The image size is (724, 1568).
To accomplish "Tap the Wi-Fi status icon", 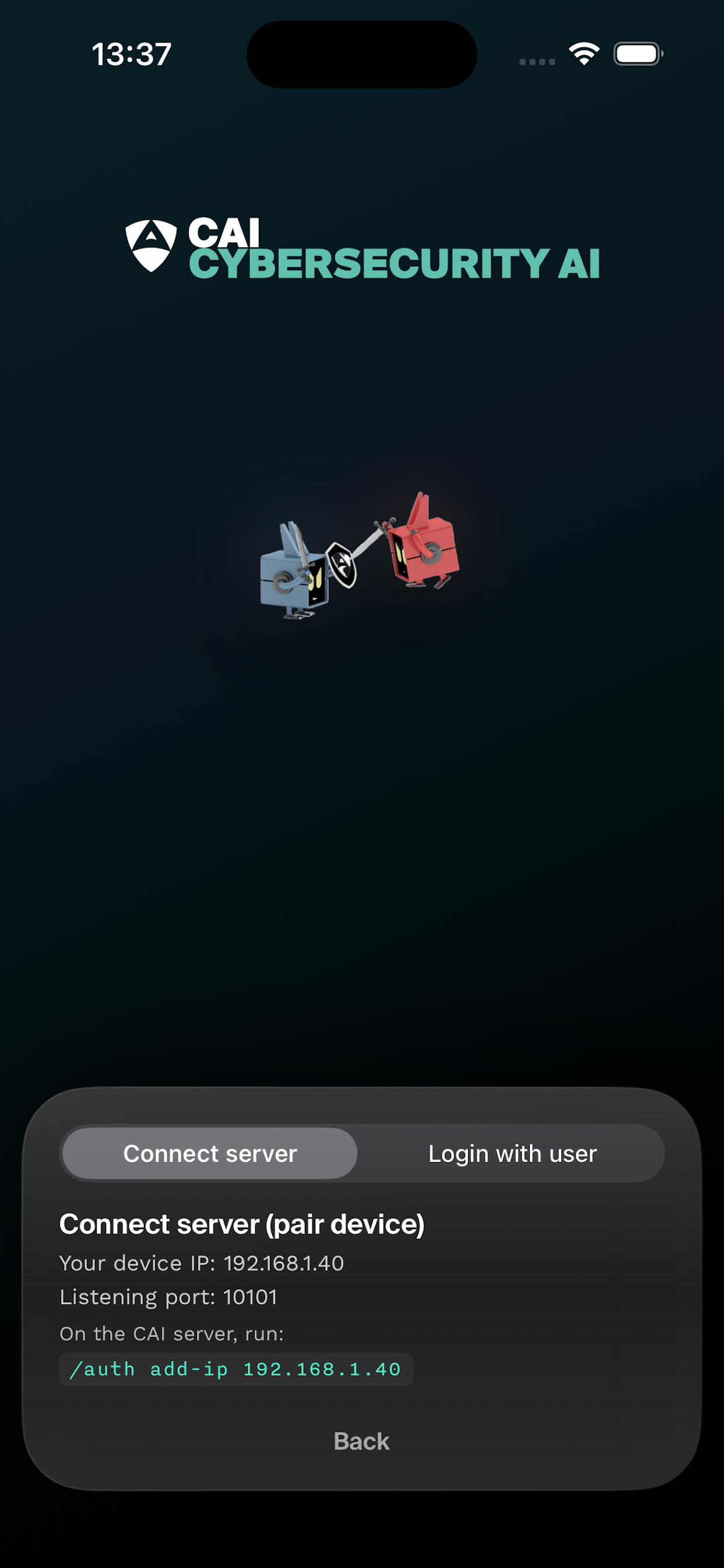I will pyautogui.click(x=583, y=55).
